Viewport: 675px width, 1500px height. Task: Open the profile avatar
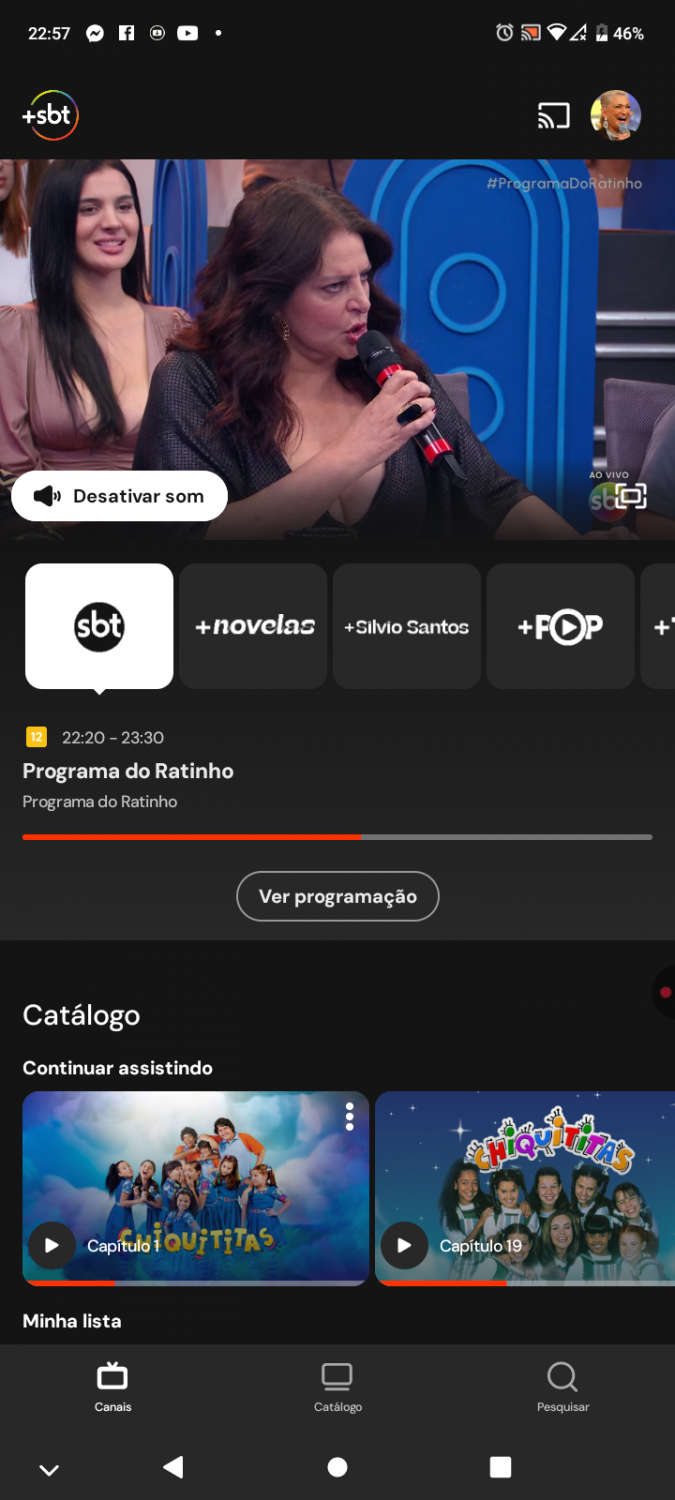(x=616, y=116)
